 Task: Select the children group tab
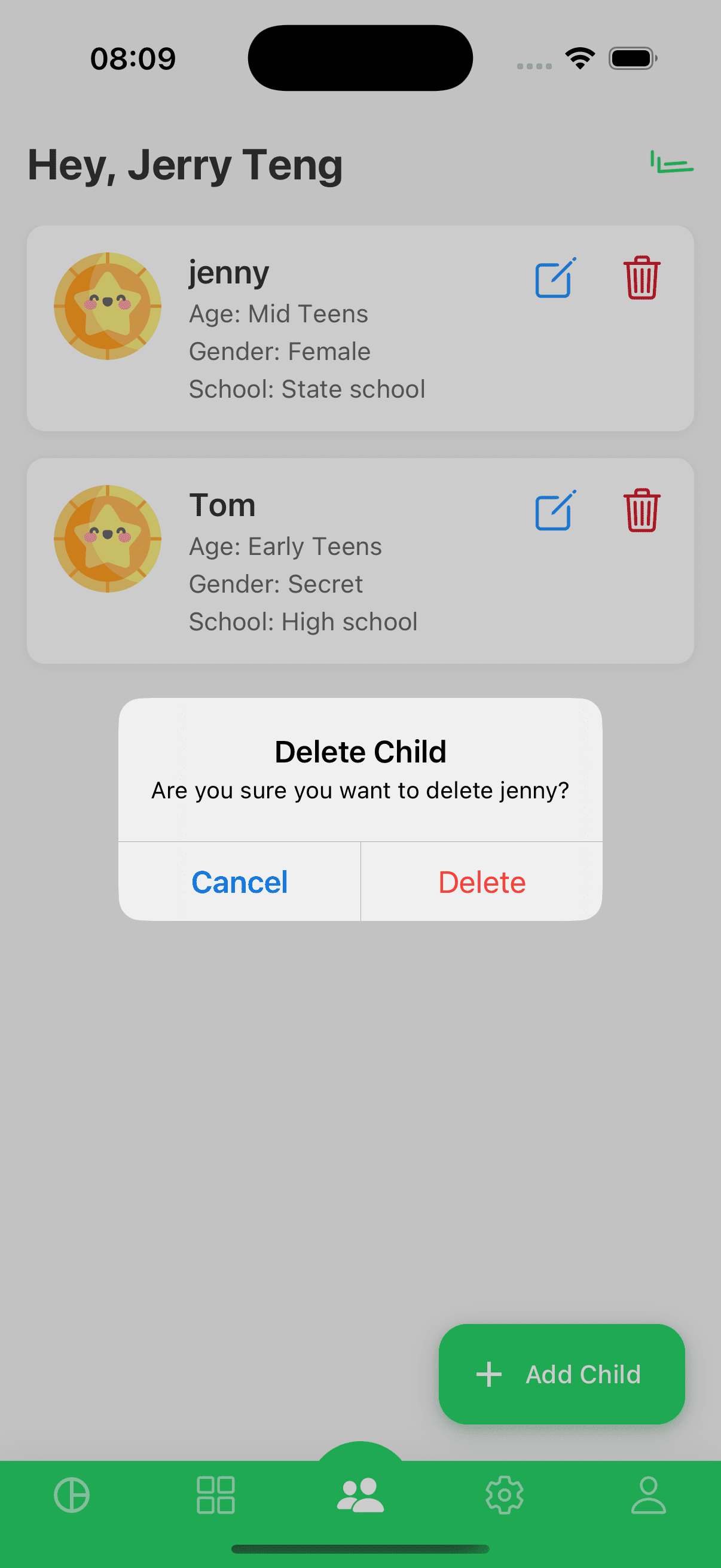click(360, 1494)
